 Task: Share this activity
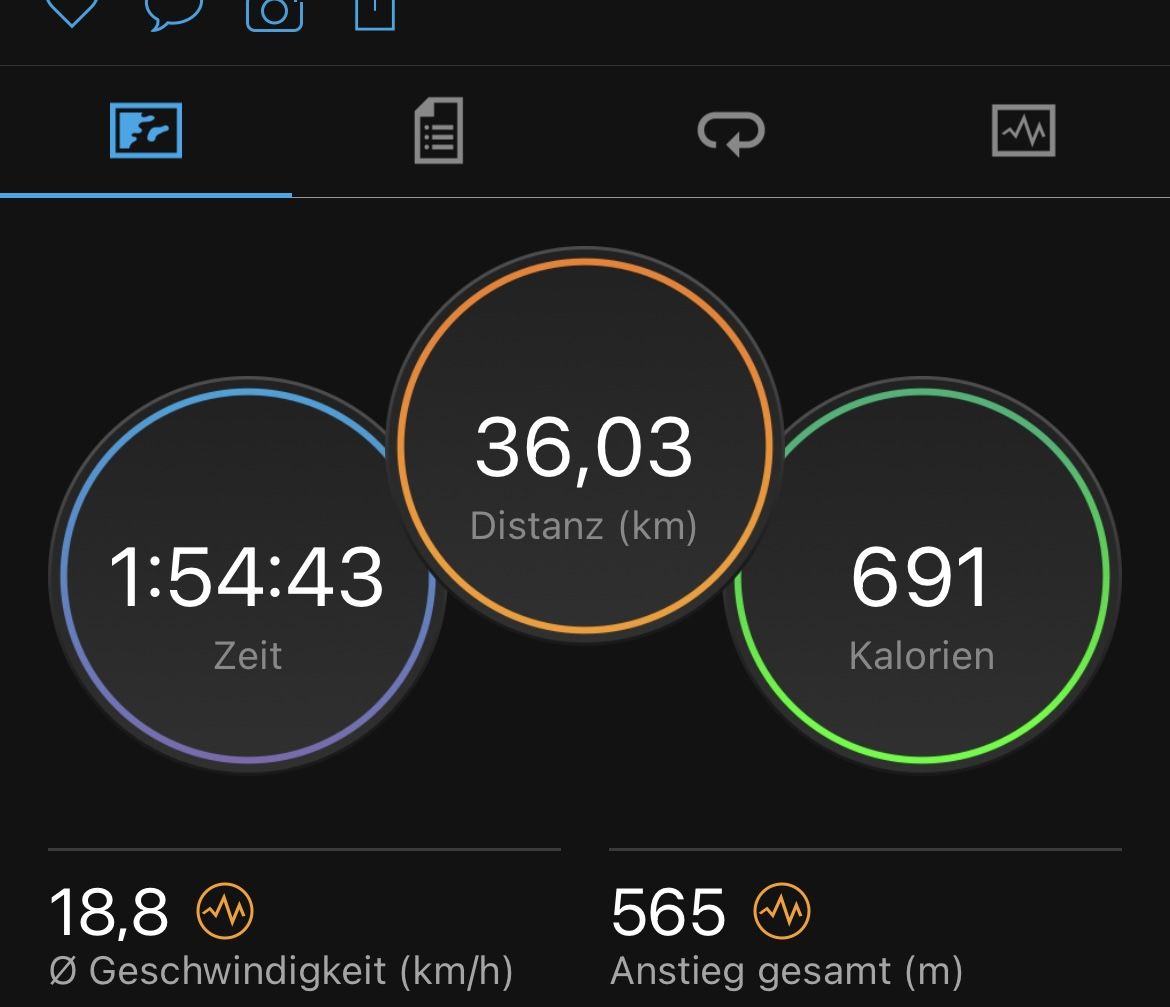pyautogui.click(x=375, y=13)
